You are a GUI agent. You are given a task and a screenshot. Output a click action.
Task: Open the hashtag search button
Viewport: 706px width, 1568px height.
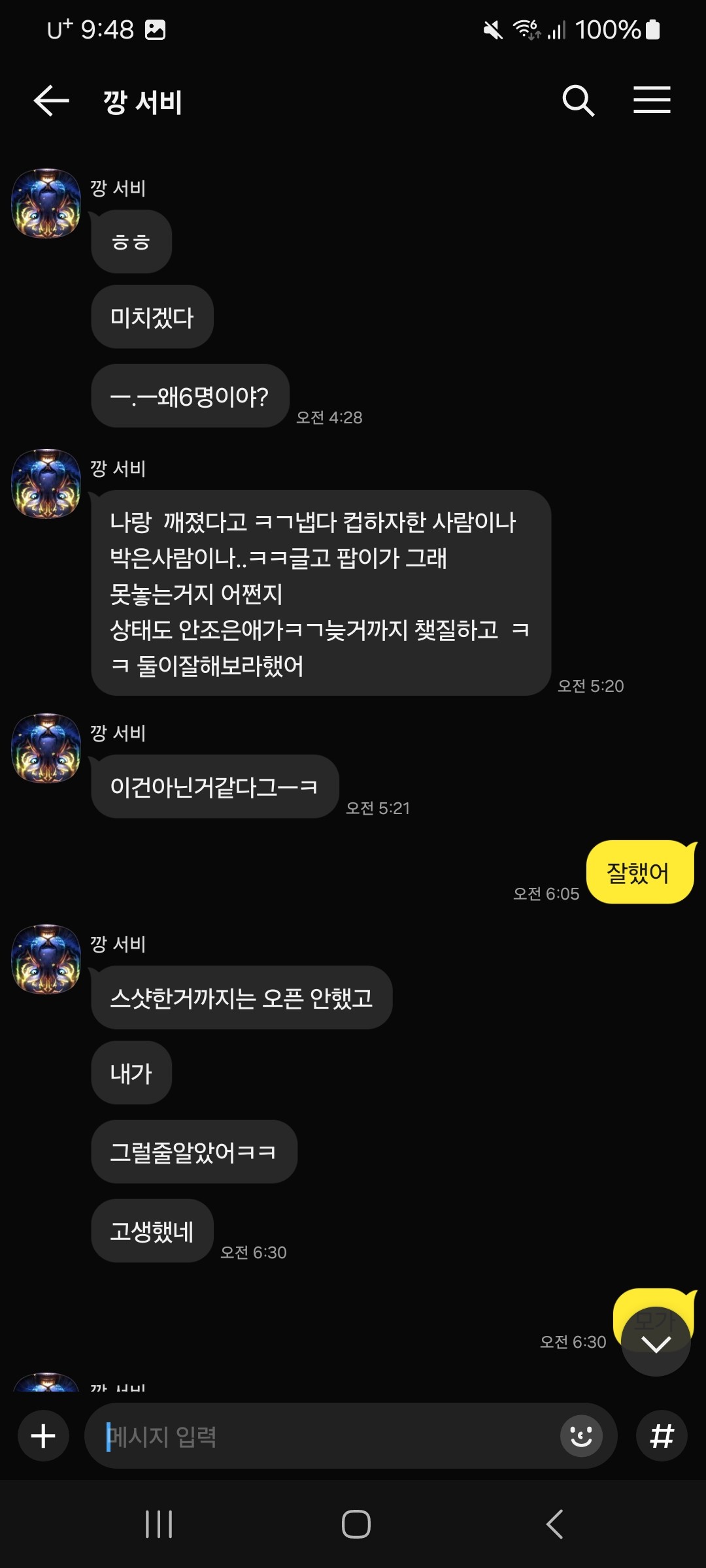(662, 1435)
